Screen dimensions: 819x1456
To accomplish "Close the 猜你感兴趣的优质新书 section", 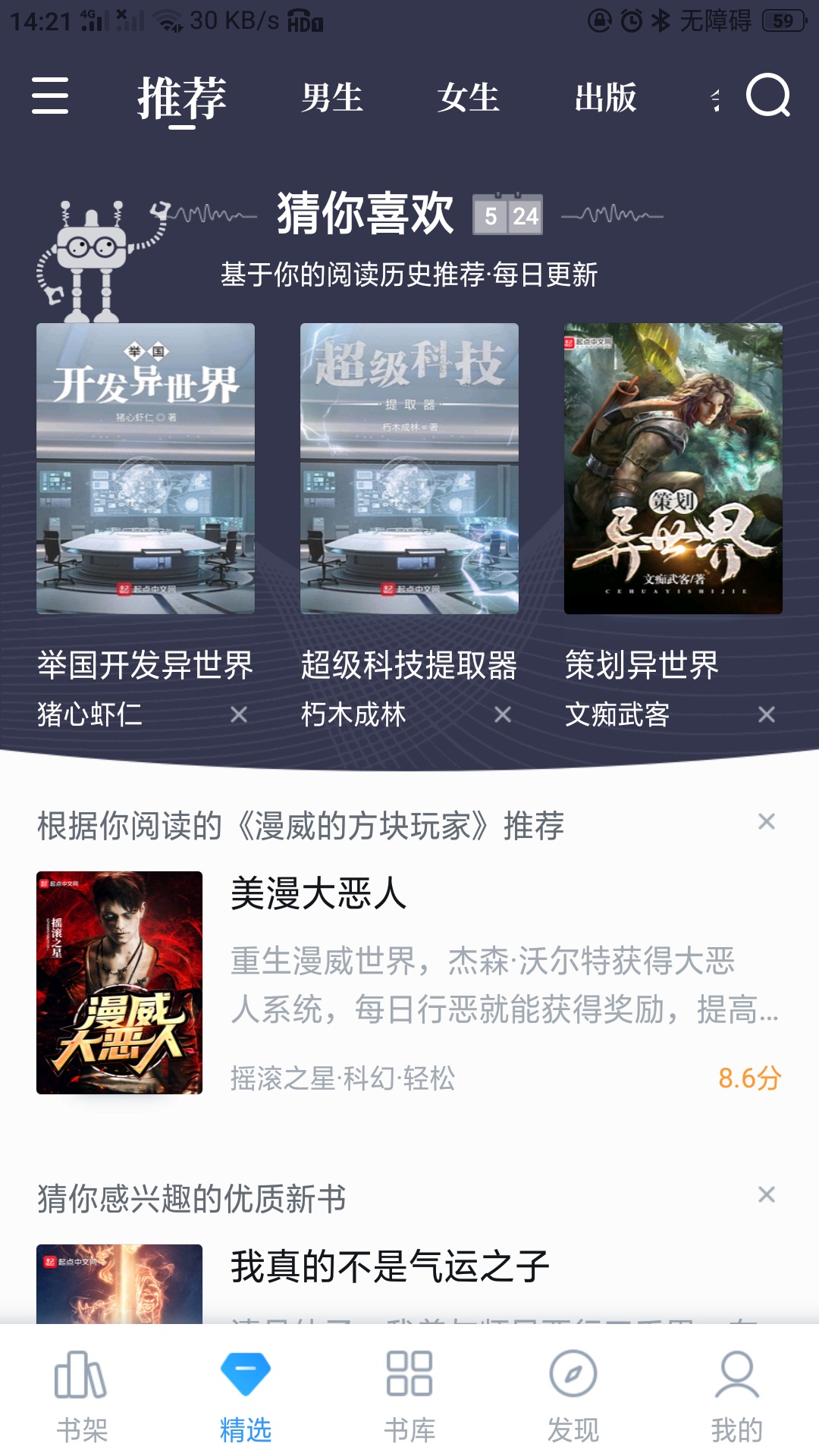I will tap(767, 1195).
